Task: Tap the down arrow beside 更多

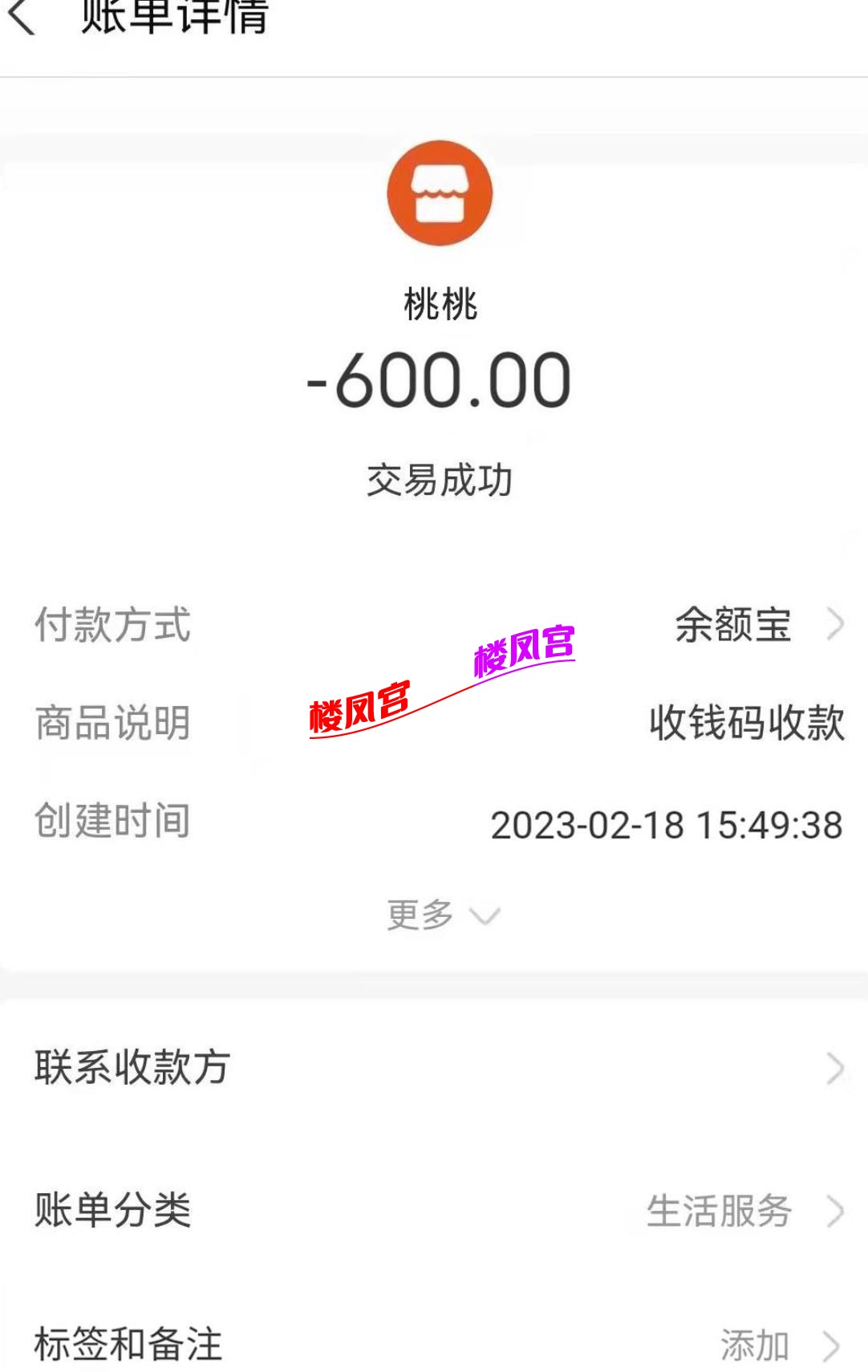Action: (x=485, y=915)
